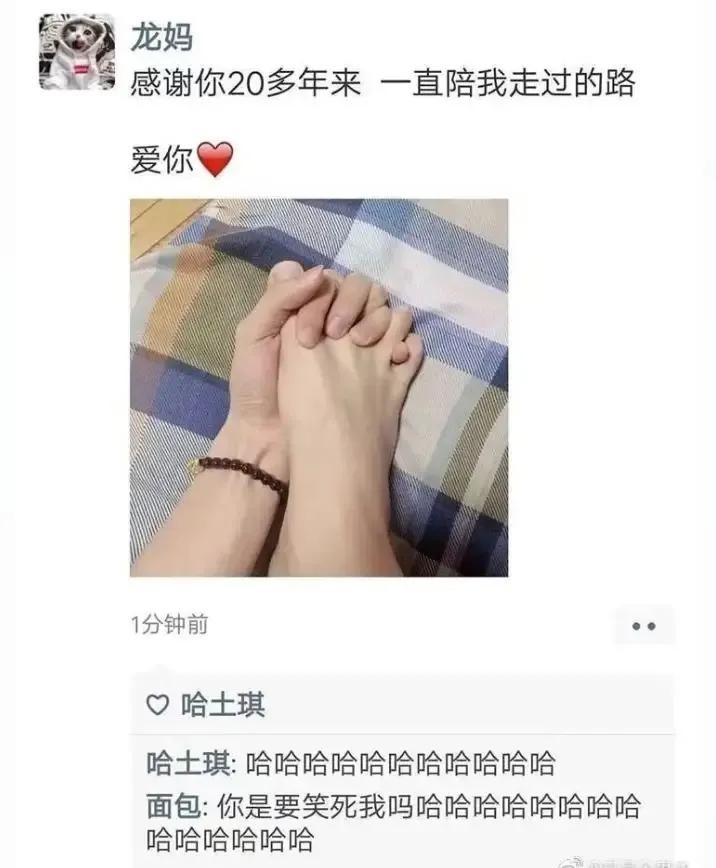View the holding-hands photo full screen

click(x=318, y=387)
